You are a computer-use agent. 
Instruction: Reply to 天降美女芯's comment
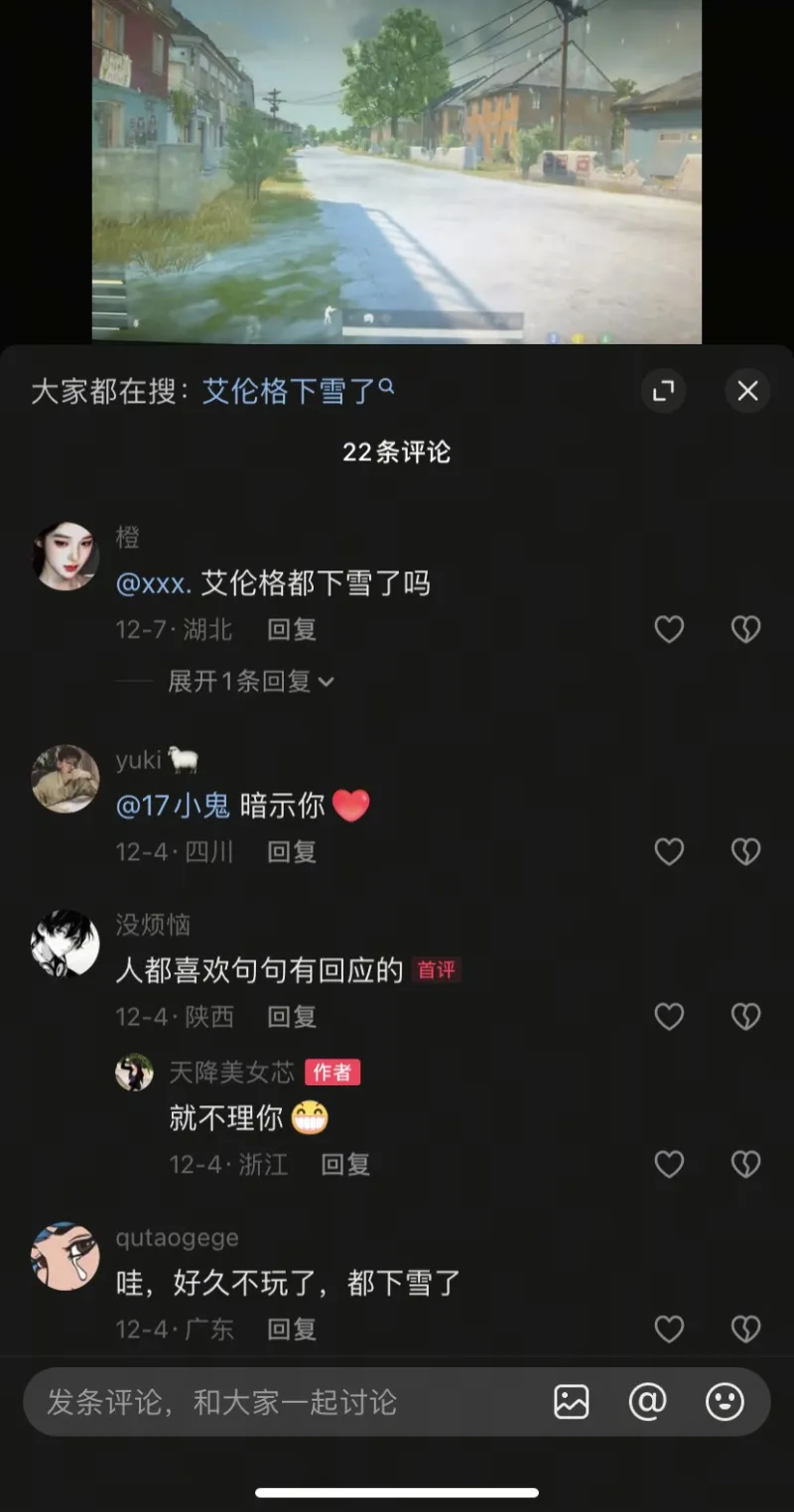point(344,1164)
